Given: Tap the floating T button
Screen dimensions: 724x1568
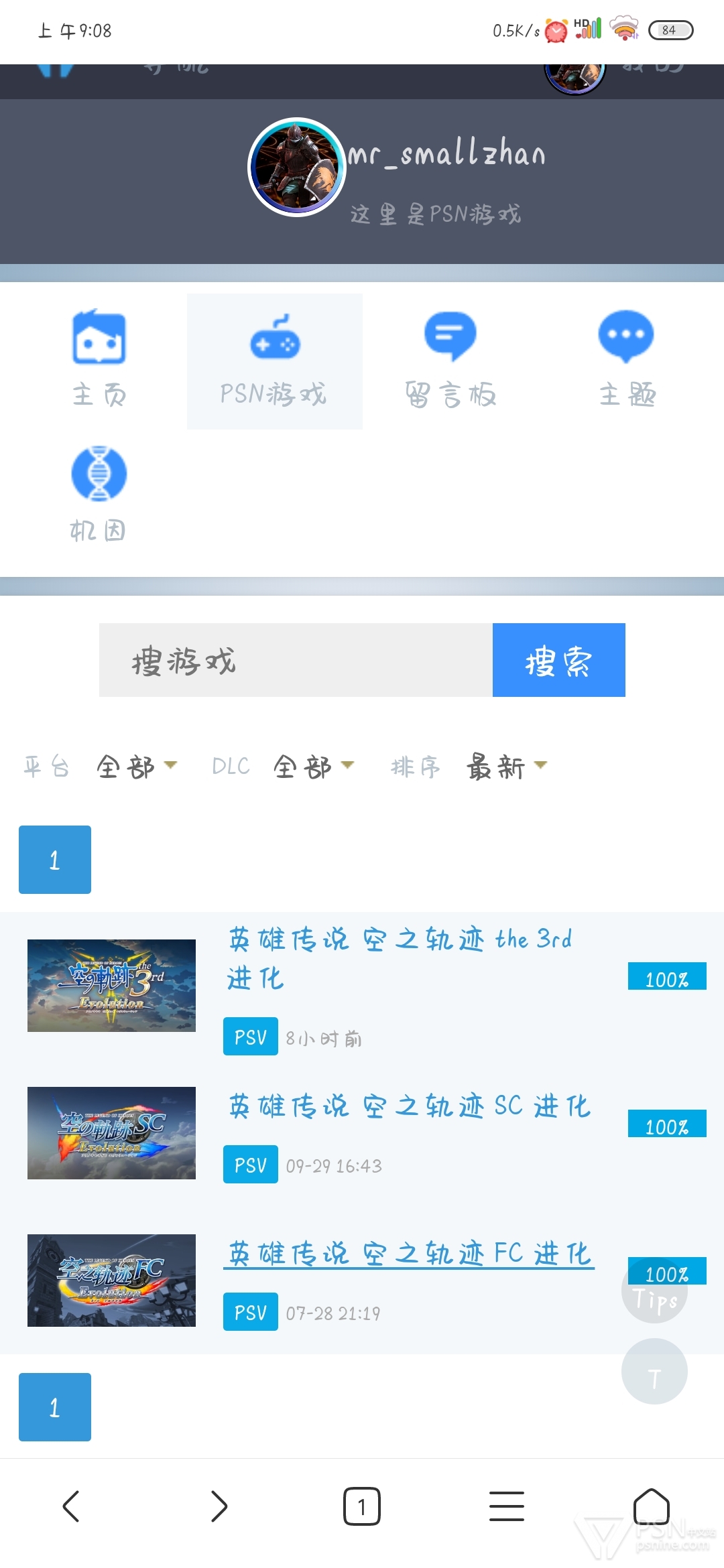Looking at the screenshot, I should tap(654, 1371).
